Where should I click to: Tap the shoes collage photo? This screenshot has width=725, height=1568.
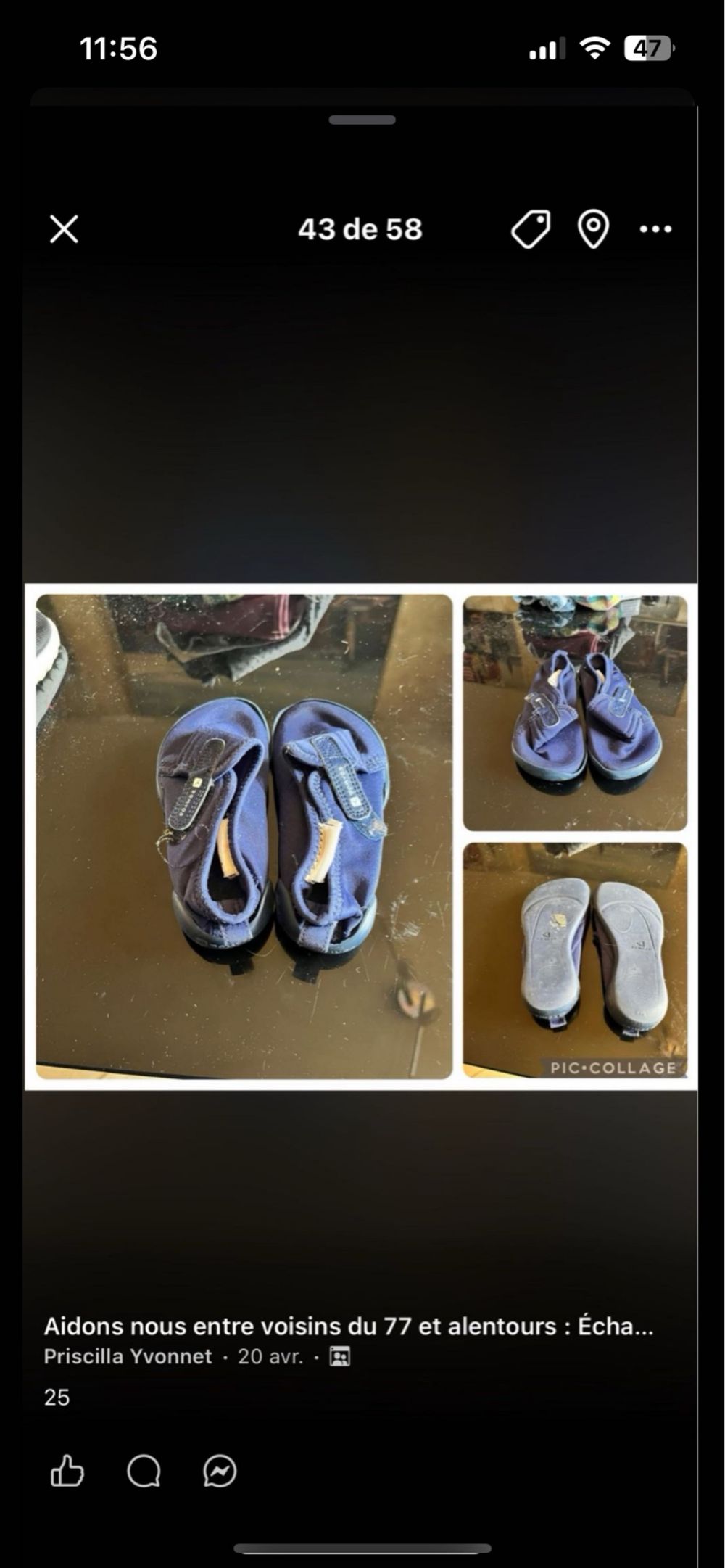360,836
